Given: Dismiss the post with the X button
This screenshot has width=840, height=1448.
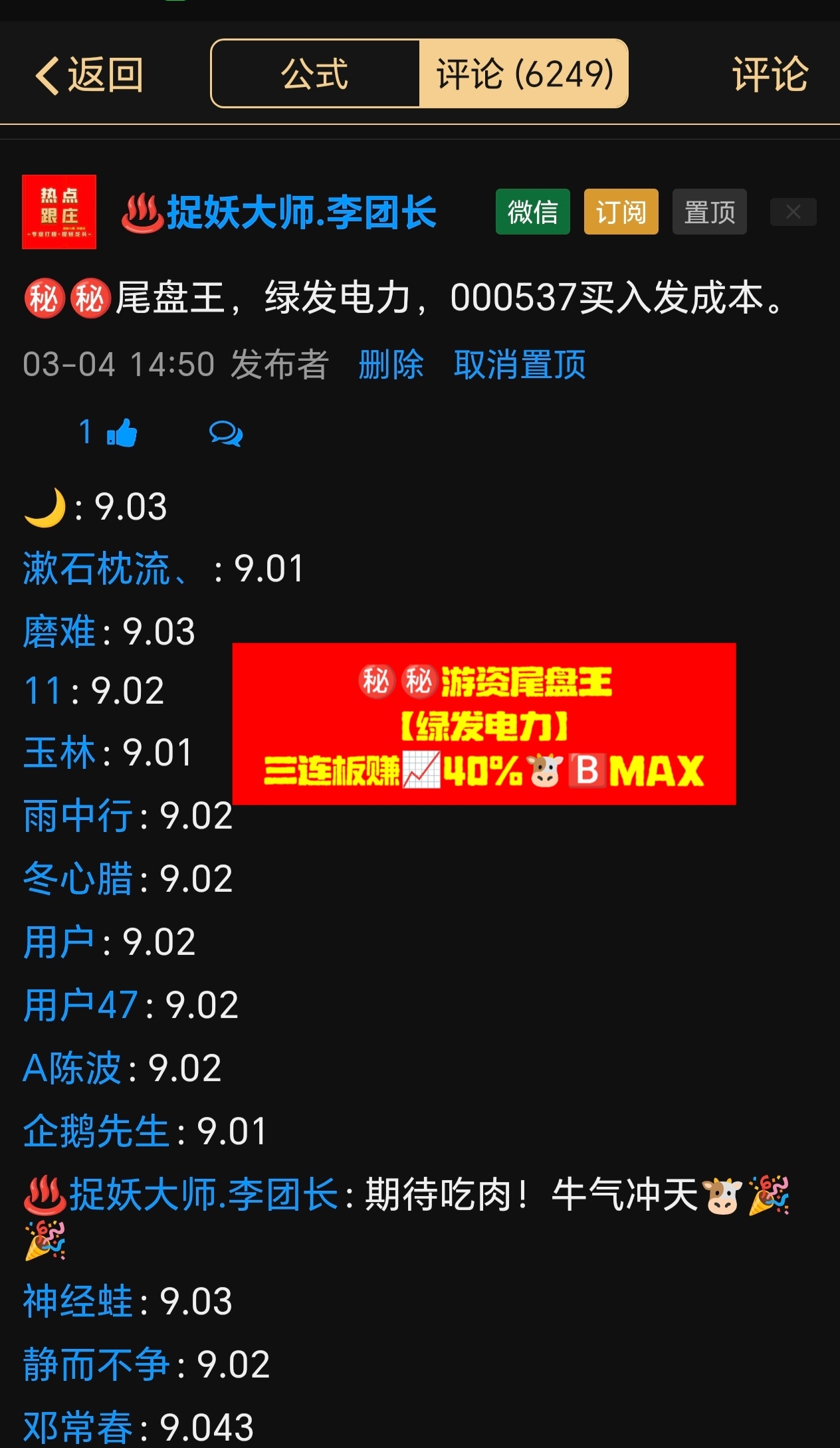Looking at the screenshot, I should (x=793, y=212).
